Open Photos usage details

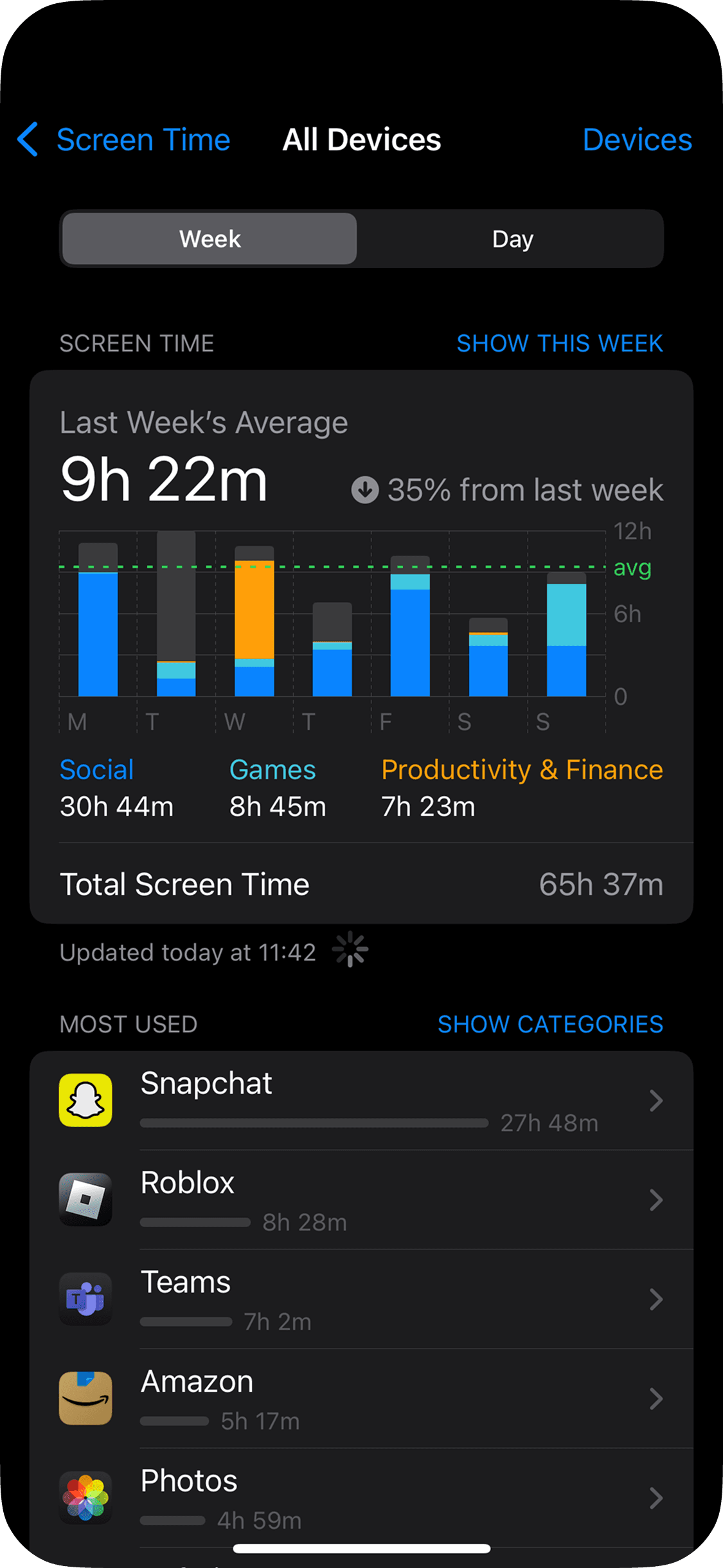361,1498
